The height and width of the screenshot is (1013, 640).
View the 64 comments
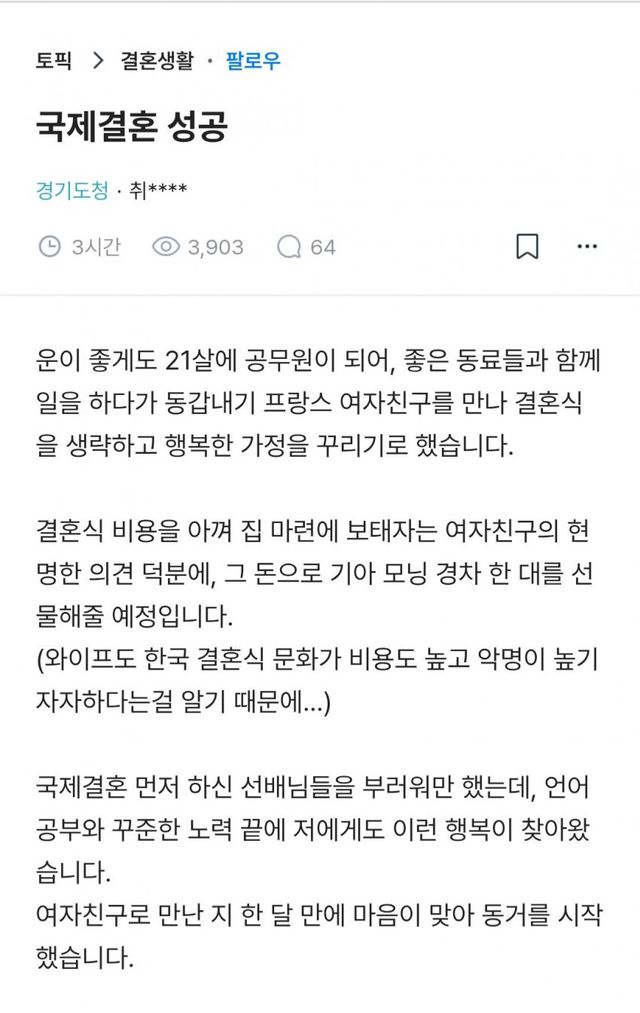click(x=307, y=247)
